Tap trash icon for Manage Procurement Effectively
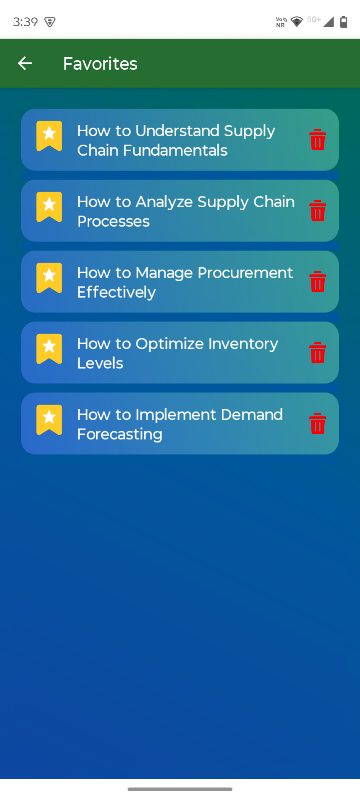The image size is (360, 800). (x=317, y=282)
